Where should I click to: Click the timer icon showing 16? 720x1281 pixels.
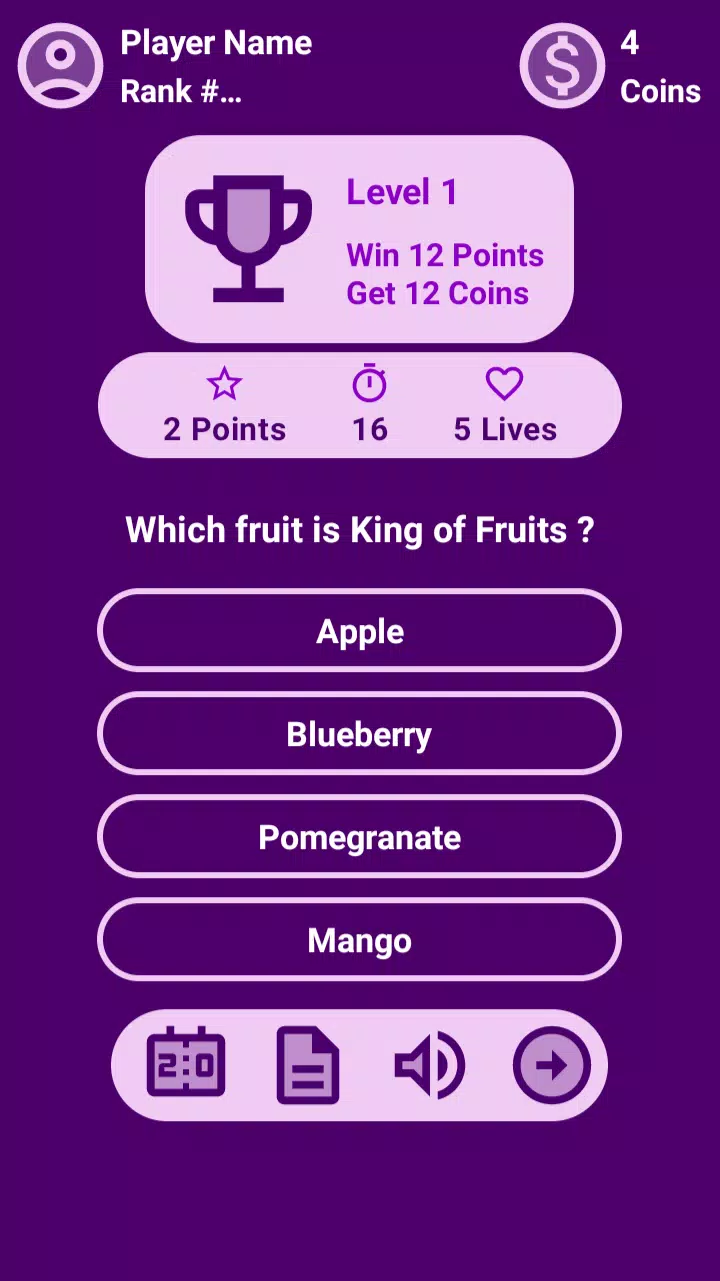(x=370, y=384)
